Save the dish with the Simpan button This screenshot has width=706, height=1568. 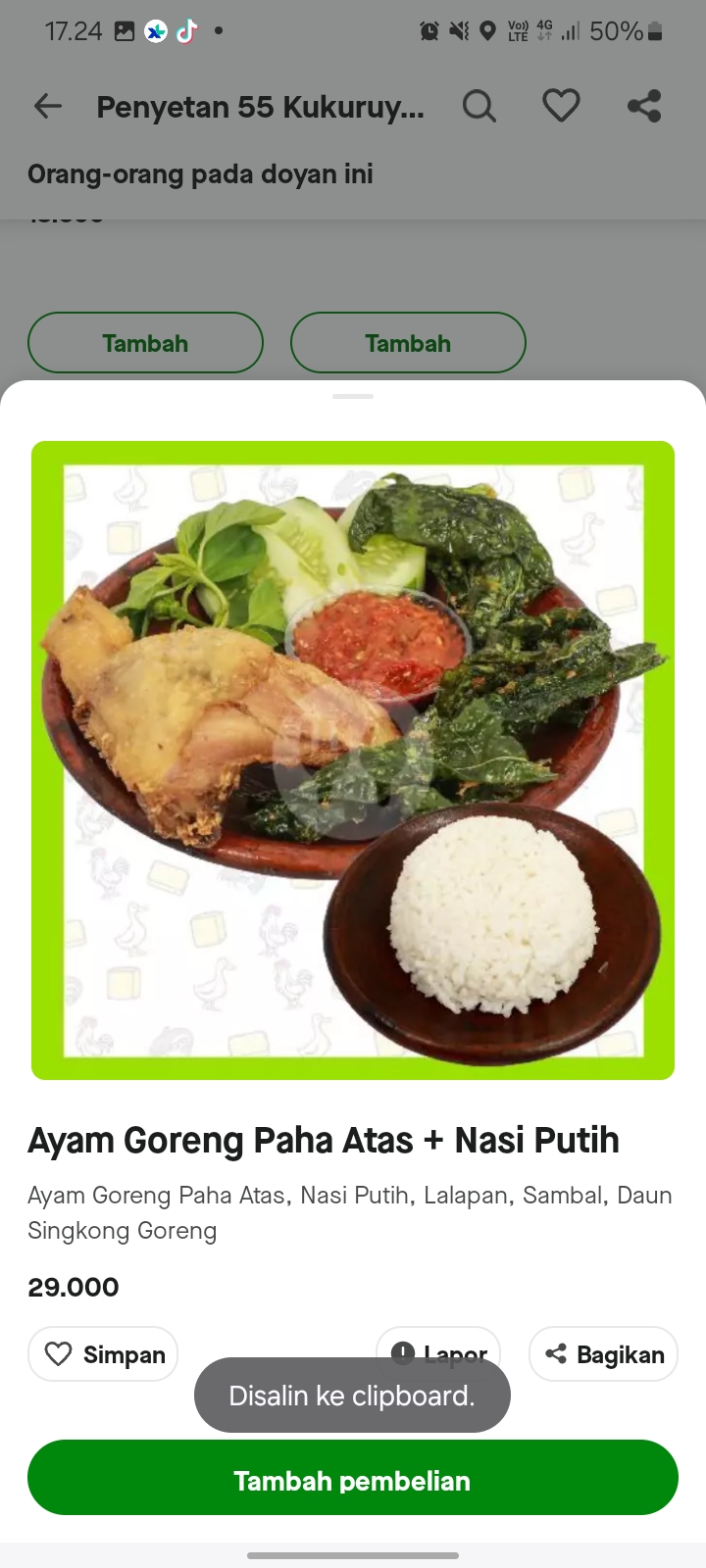coord(102,1353)
